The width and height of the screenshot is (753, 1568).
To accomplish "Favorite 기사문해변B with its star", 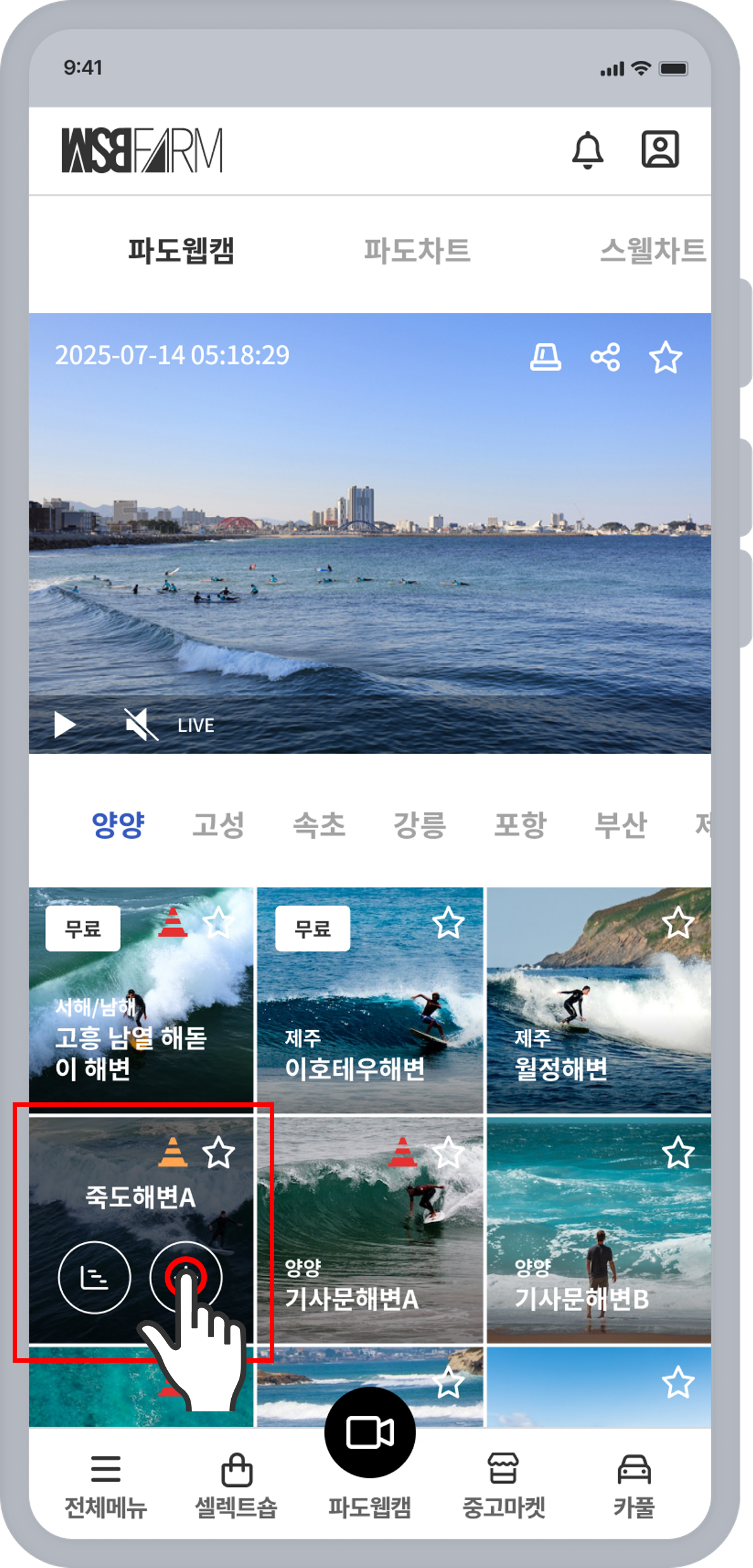I will (678, 1152).
